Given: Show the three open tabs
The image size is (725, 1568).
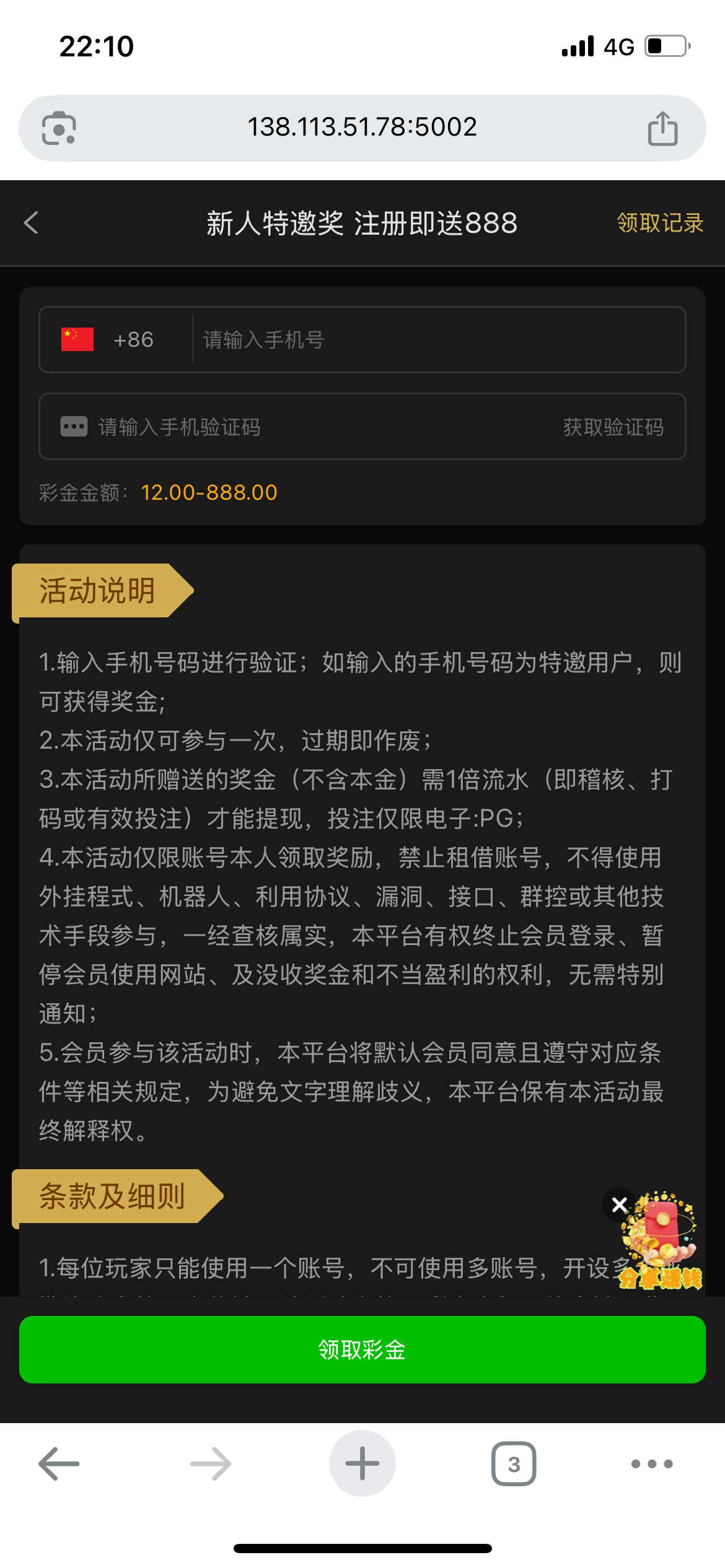Looking at the screenshot, I should [514, 1464].
